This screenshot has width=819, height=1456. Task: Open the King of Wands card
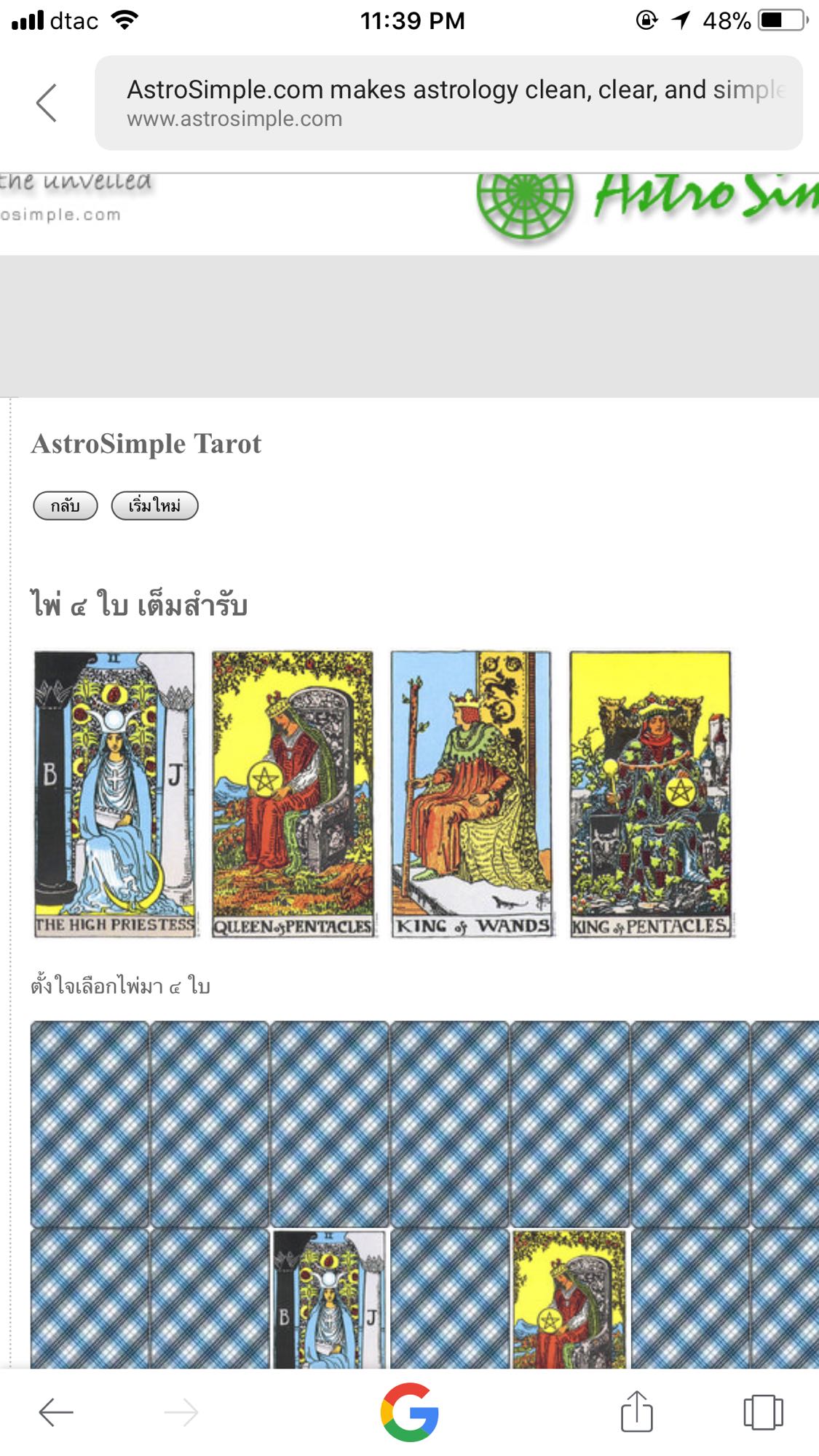coord(471,794)
